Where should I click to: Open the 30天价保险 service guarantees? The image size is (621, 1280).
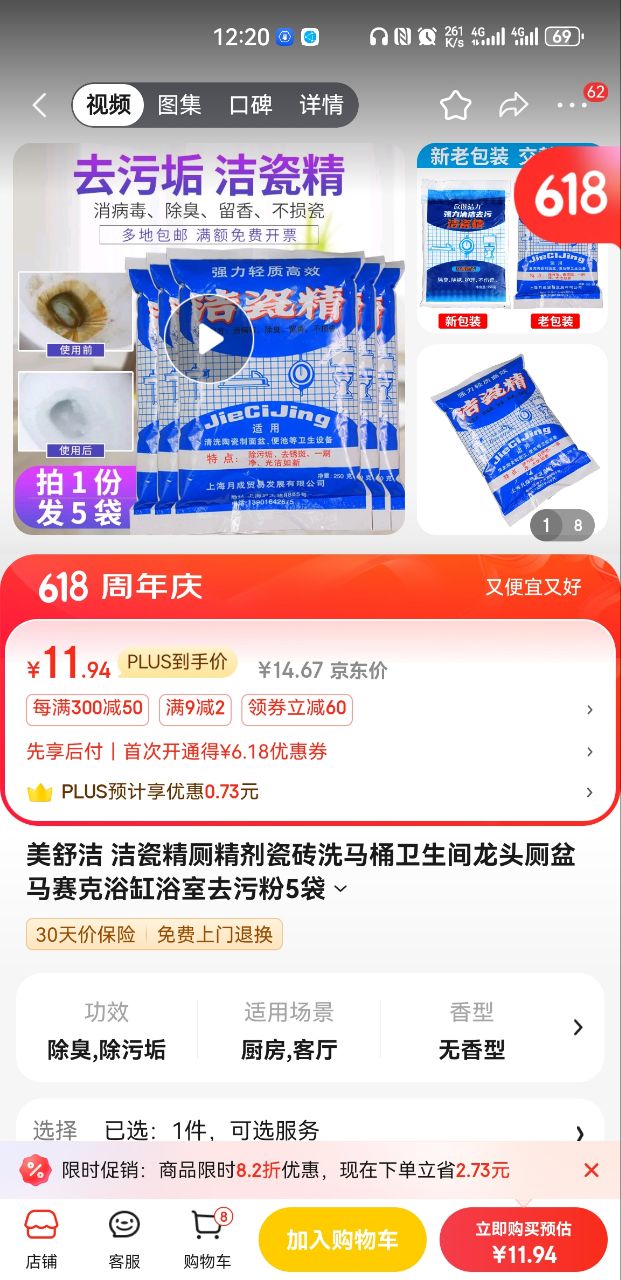155,934
